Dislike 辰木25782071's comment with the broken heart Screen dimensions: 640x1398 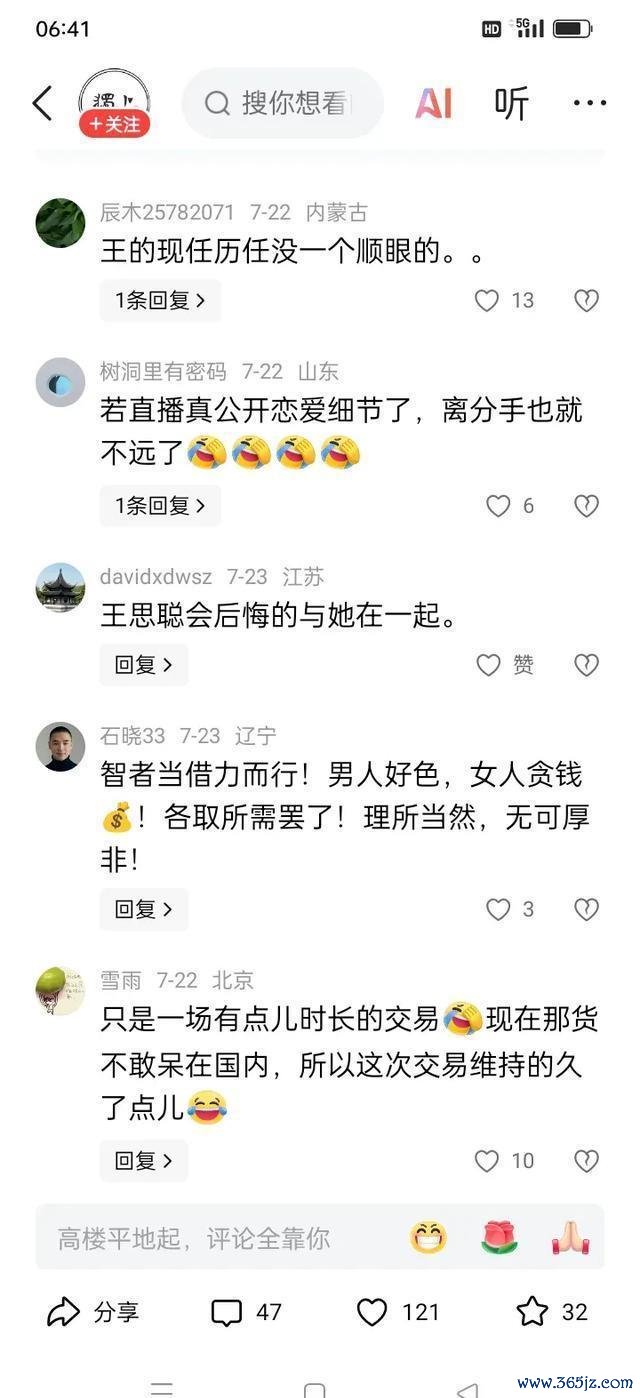pyautogui.click(x=586, y=300)
